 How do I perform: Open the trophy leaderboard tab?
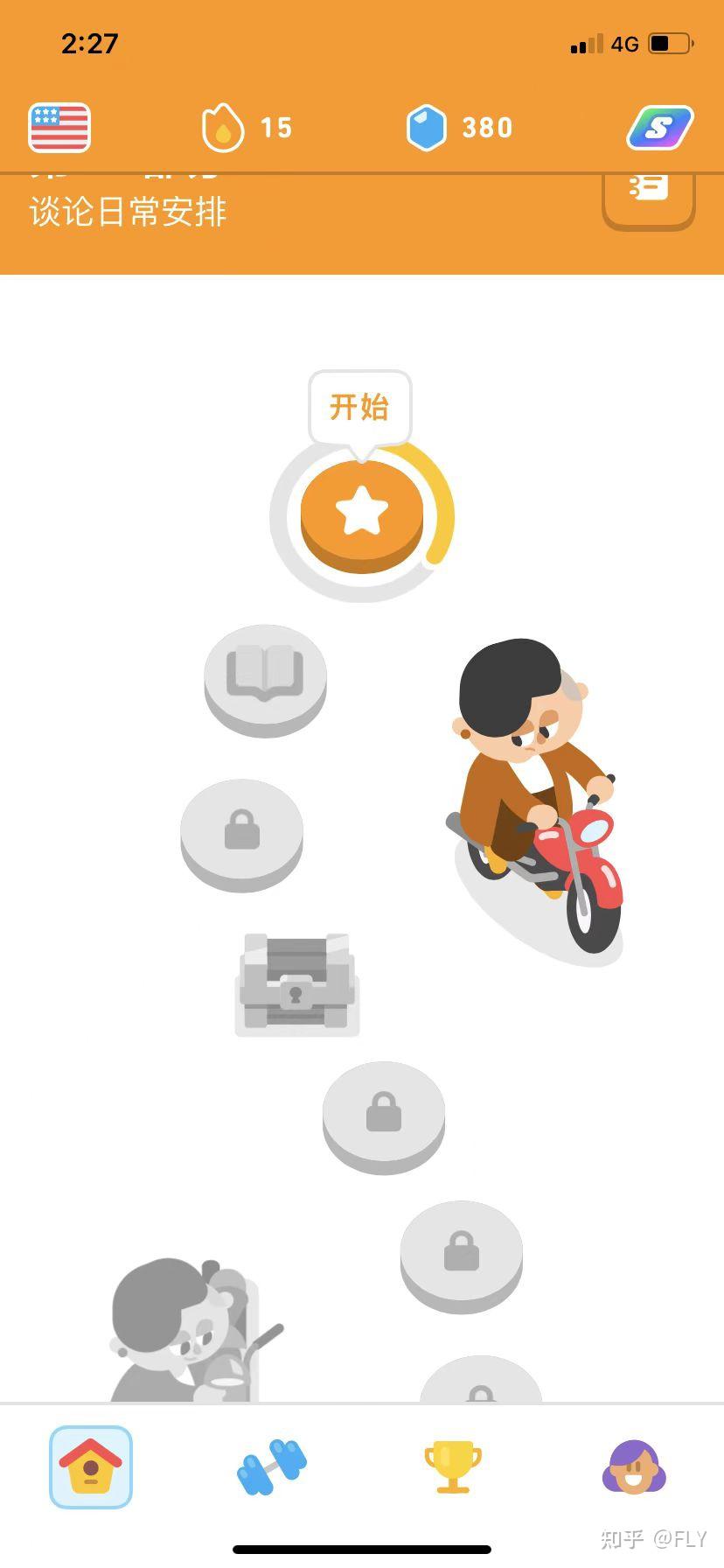pos(453,1467)
